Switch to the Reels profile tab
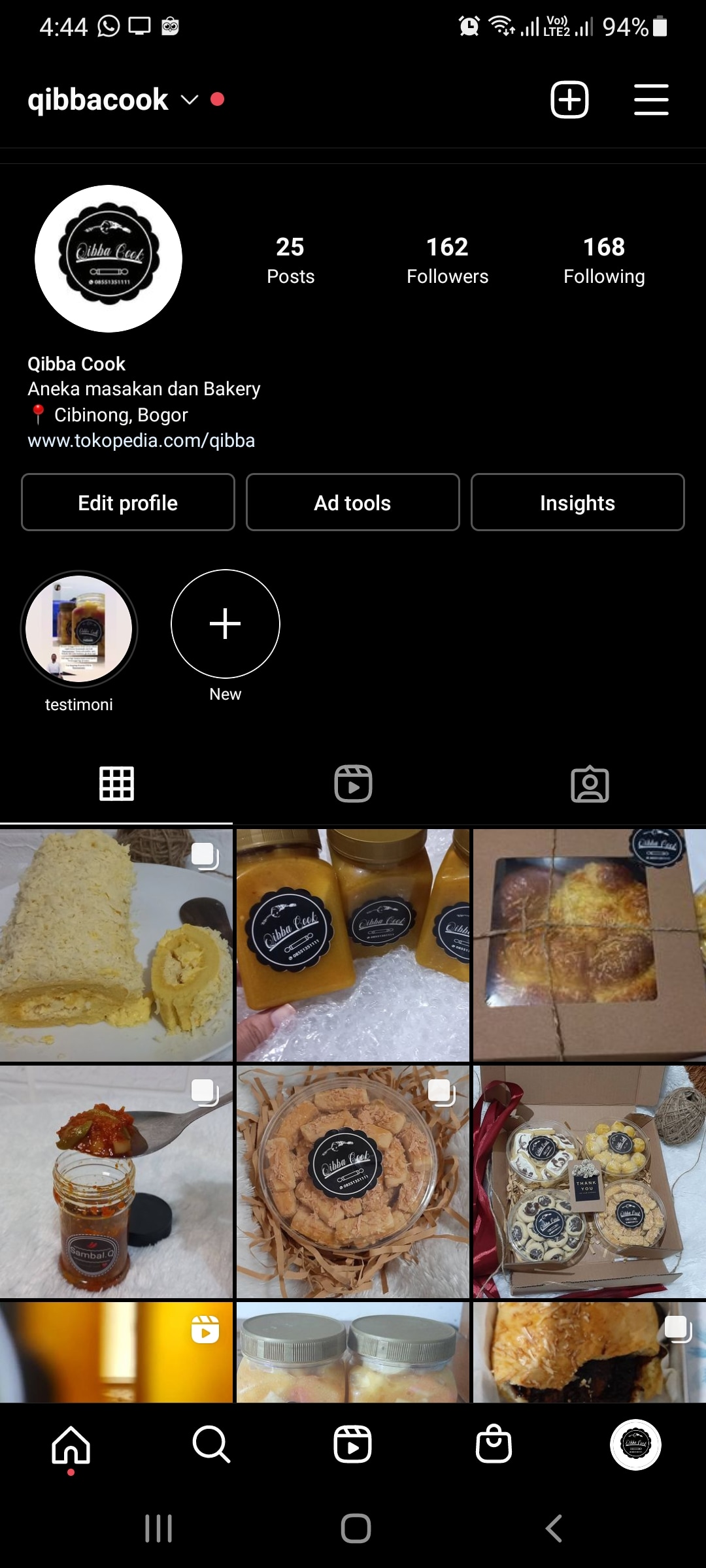The height and width of the screenshot is (1568, 706). [353, 783]
